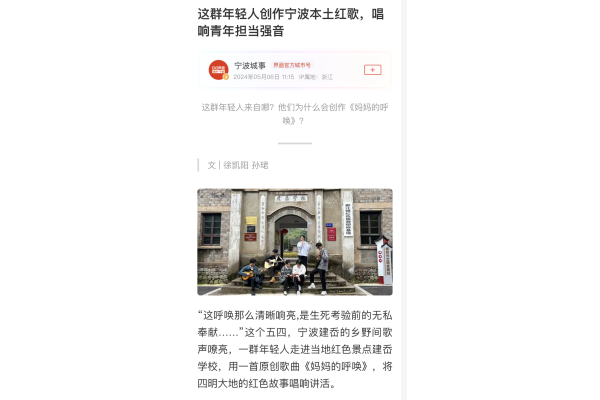Follow 宁波城事 with the plus button
Viewport: 600px width, 400px height.
coord(372,70)
